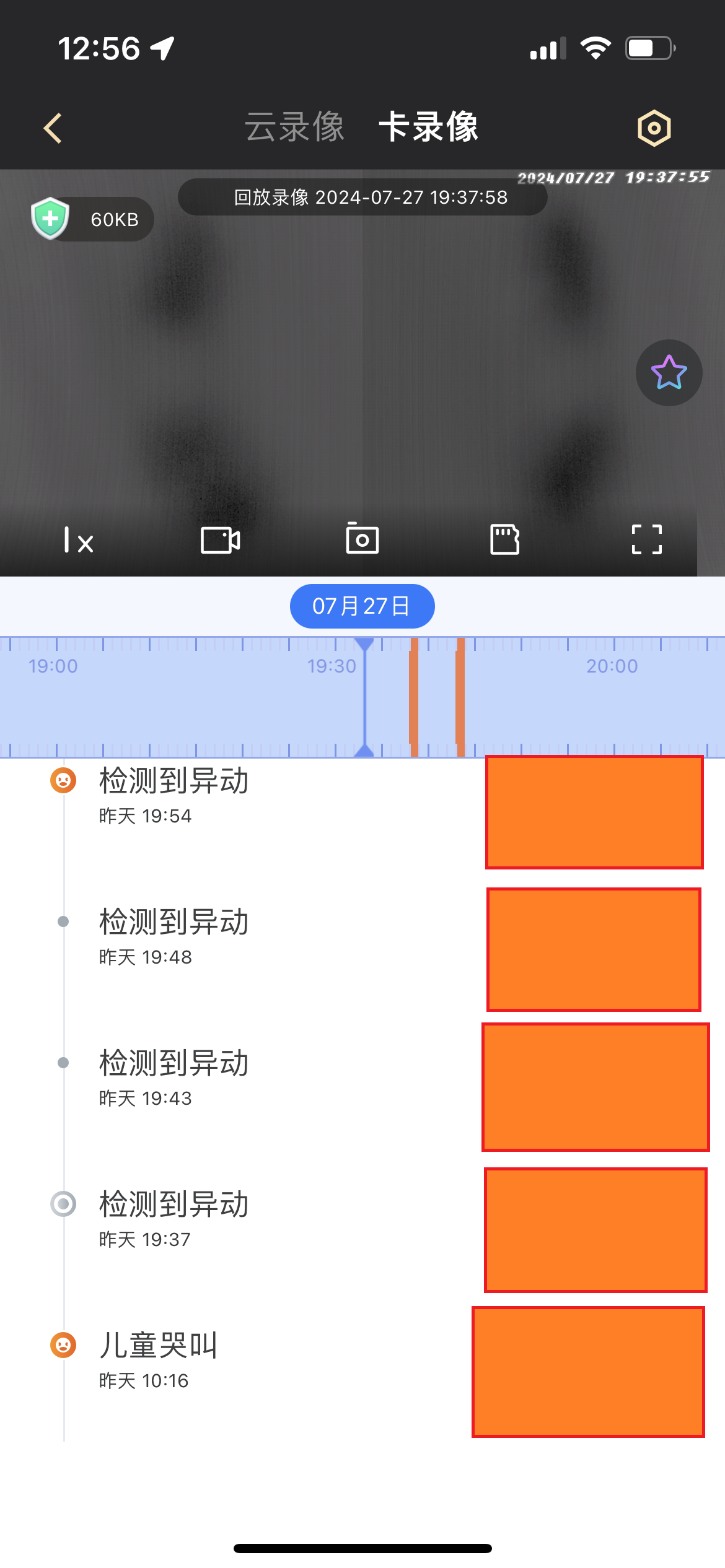Select smiley icon beside 19:54 motion event
This screenshot has height=1568, width=725.
point(62,779)
